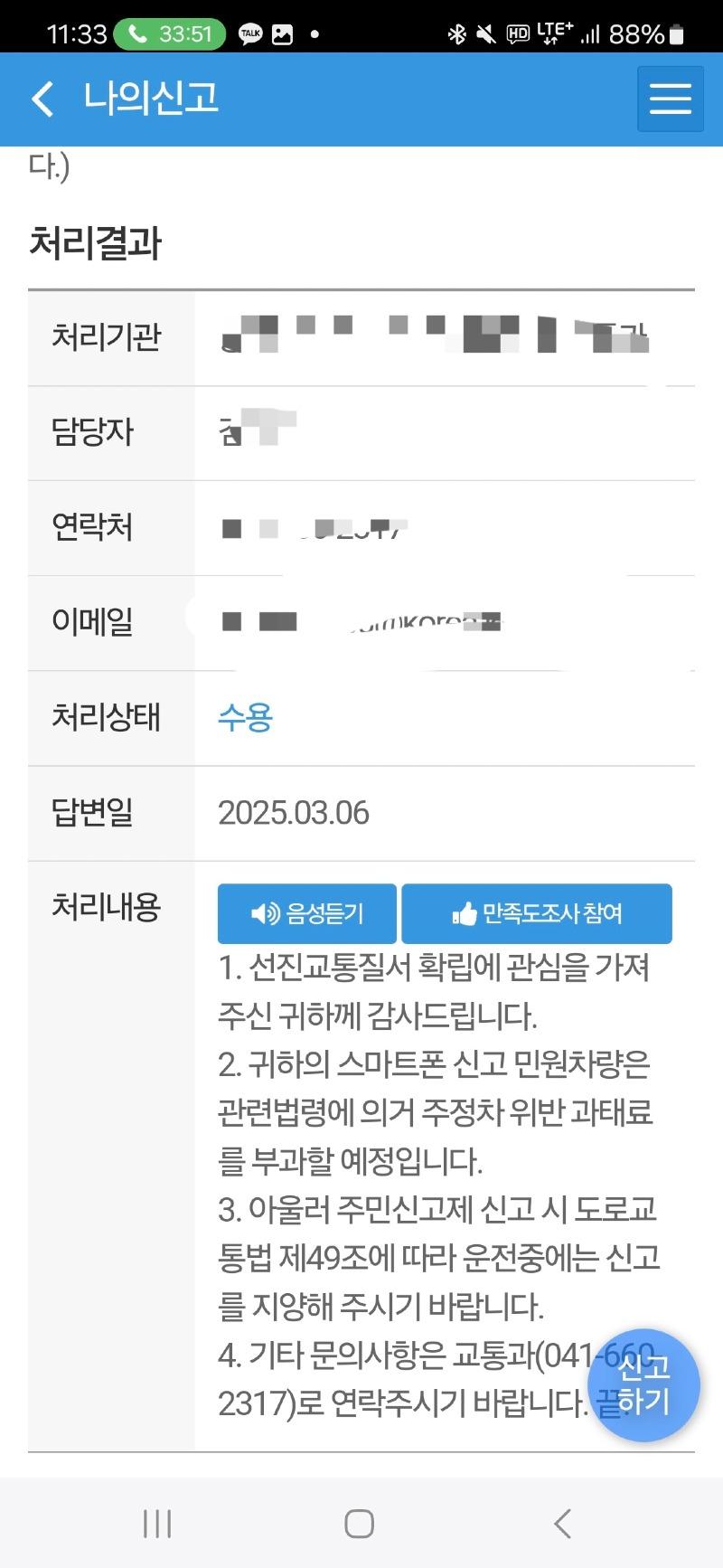Go back using the app bar arrow
The image size is (723, 1568).
click(42, 99)
